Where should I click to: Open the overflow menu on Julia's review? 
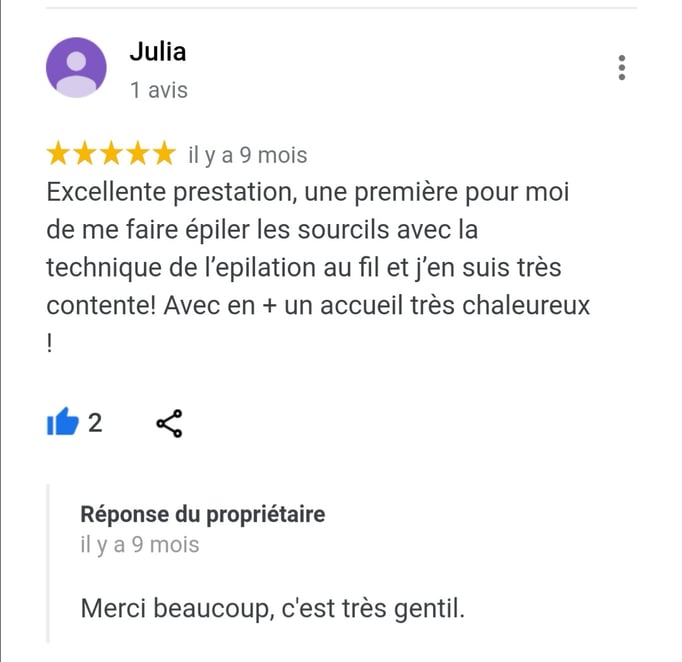pos(622,67)
